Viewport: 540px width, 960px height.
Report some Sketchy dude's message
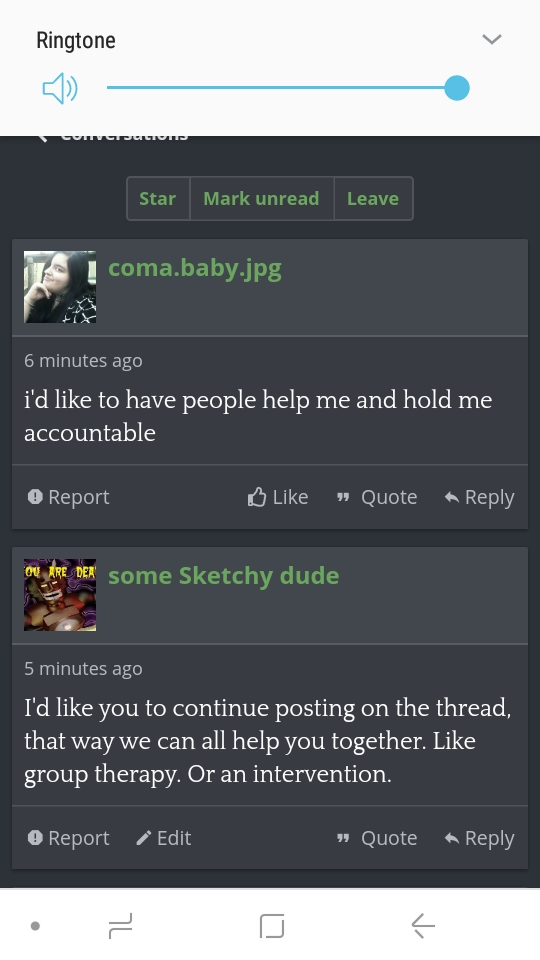coord(69,838)
